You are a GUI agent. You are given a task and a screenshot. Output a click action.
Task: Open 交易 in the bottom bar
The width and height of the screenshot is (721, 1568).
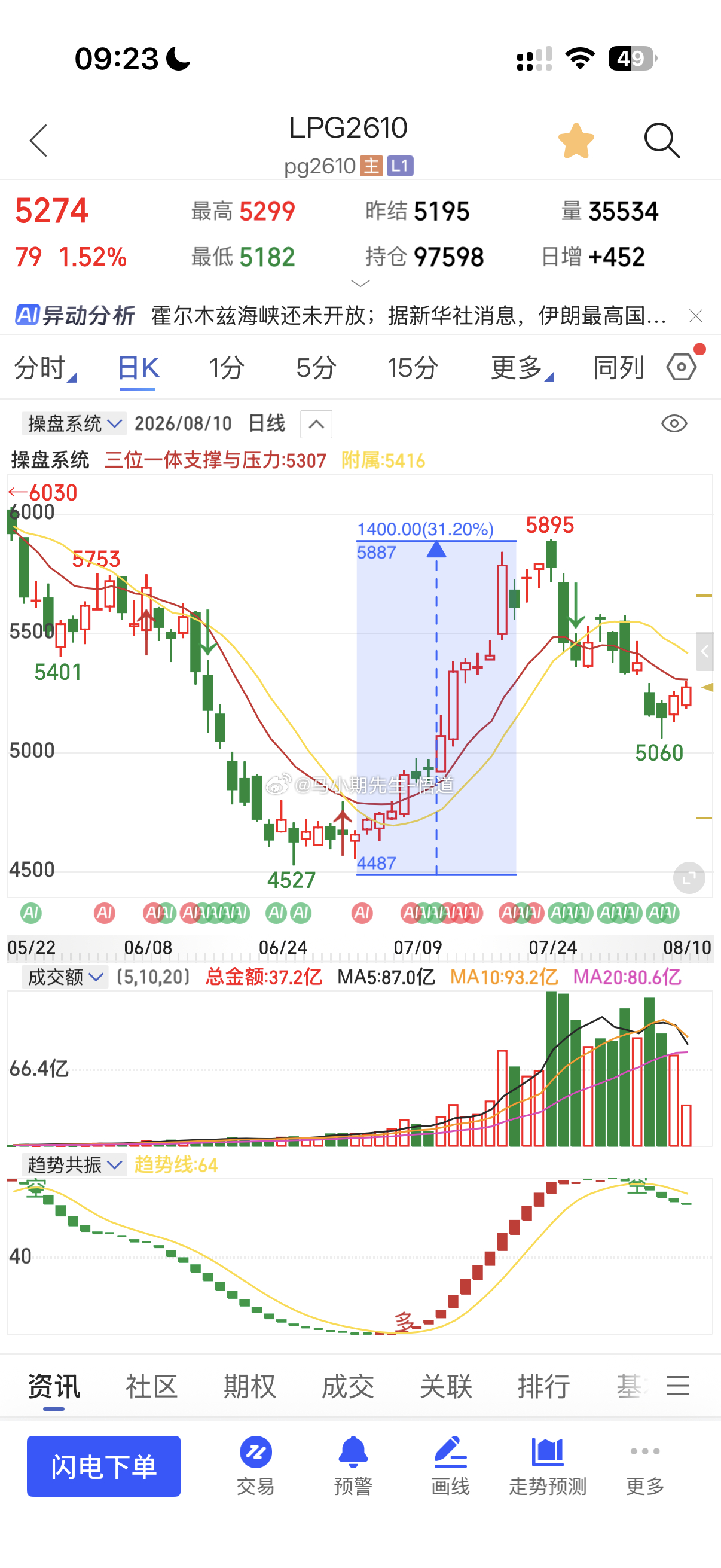click(255, 1466)
